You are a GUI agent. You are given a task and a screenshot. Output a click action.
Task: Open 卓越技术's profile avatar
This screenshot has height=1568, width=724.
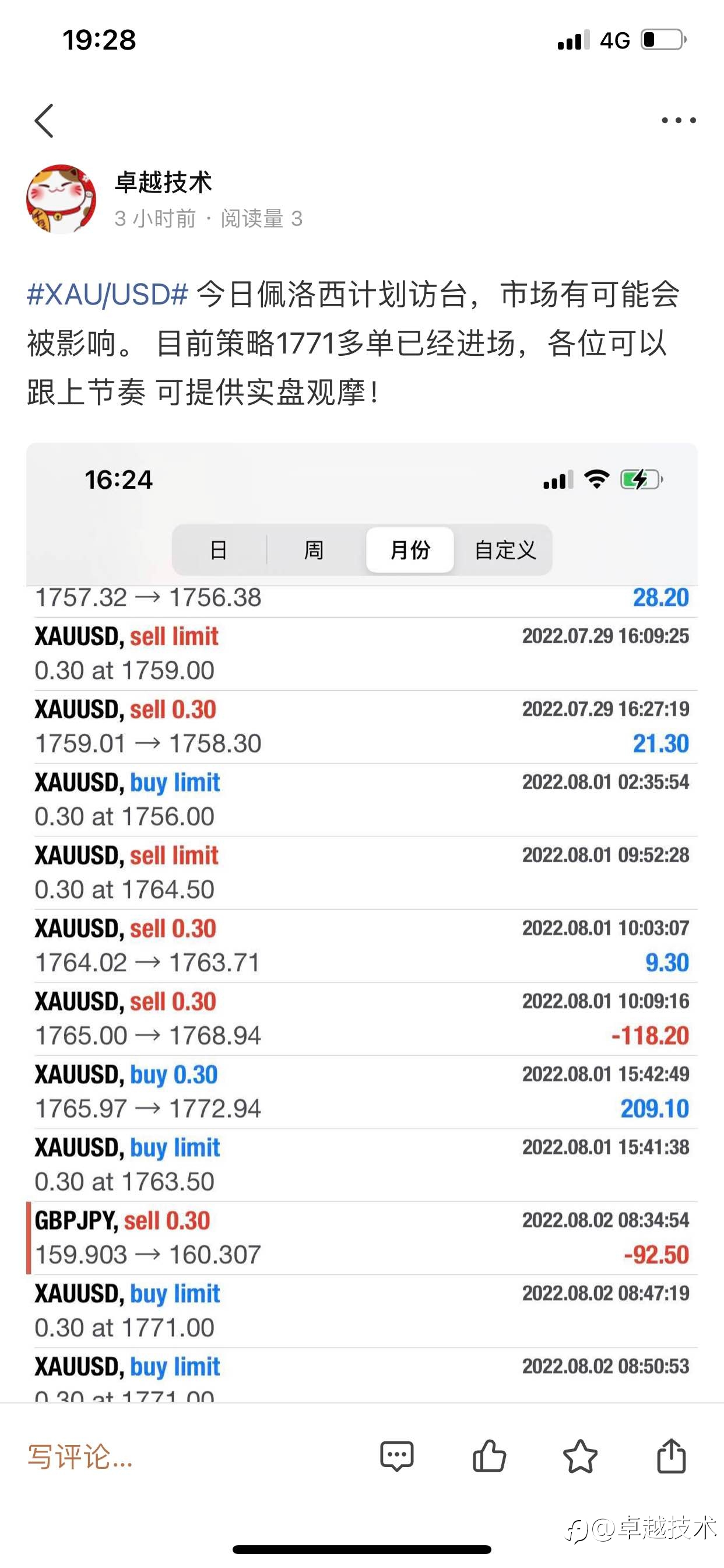click(61, 199)
